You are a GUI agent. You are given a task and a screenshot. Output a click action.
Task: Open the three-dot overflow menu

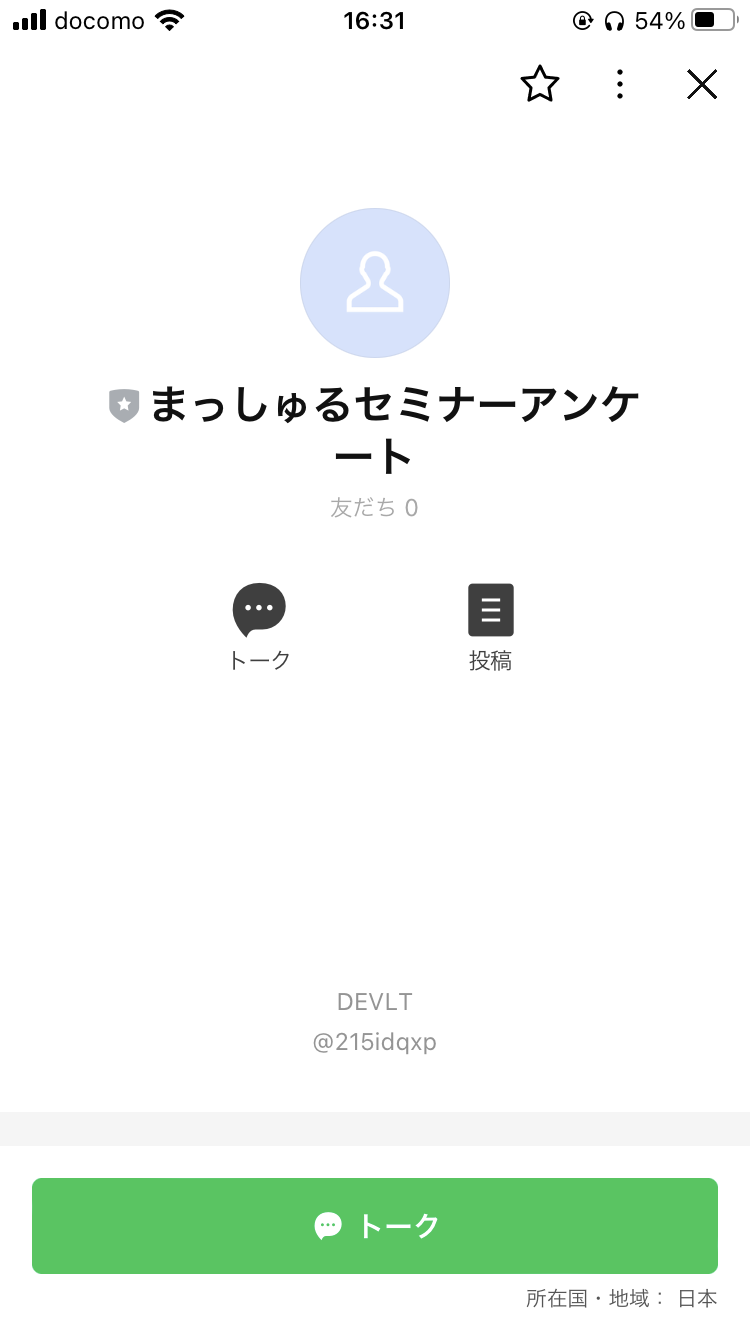pyautogui.click(x=620, y=85)
